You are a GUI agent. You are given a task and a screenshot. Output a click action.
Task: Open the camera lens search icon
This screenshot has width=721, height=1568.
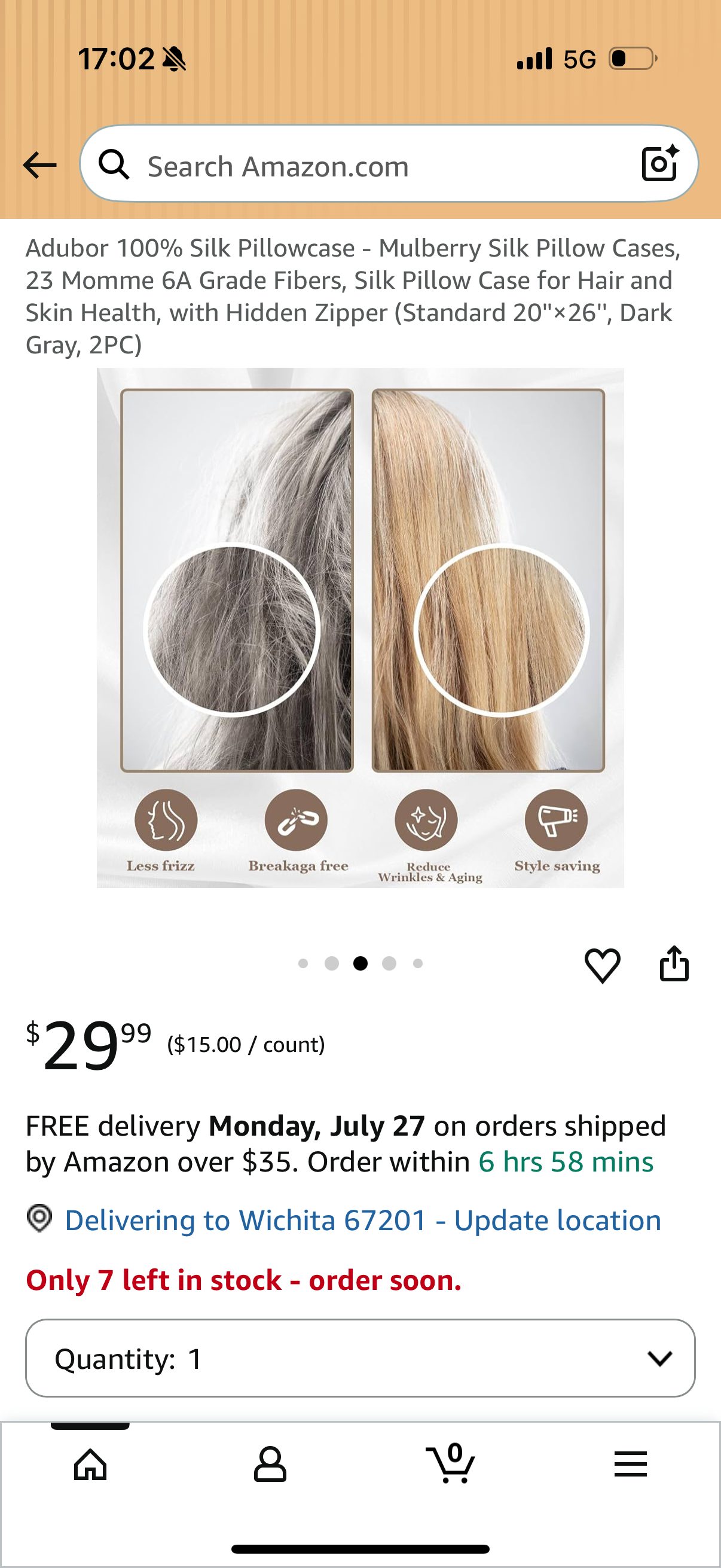[660, 164]
